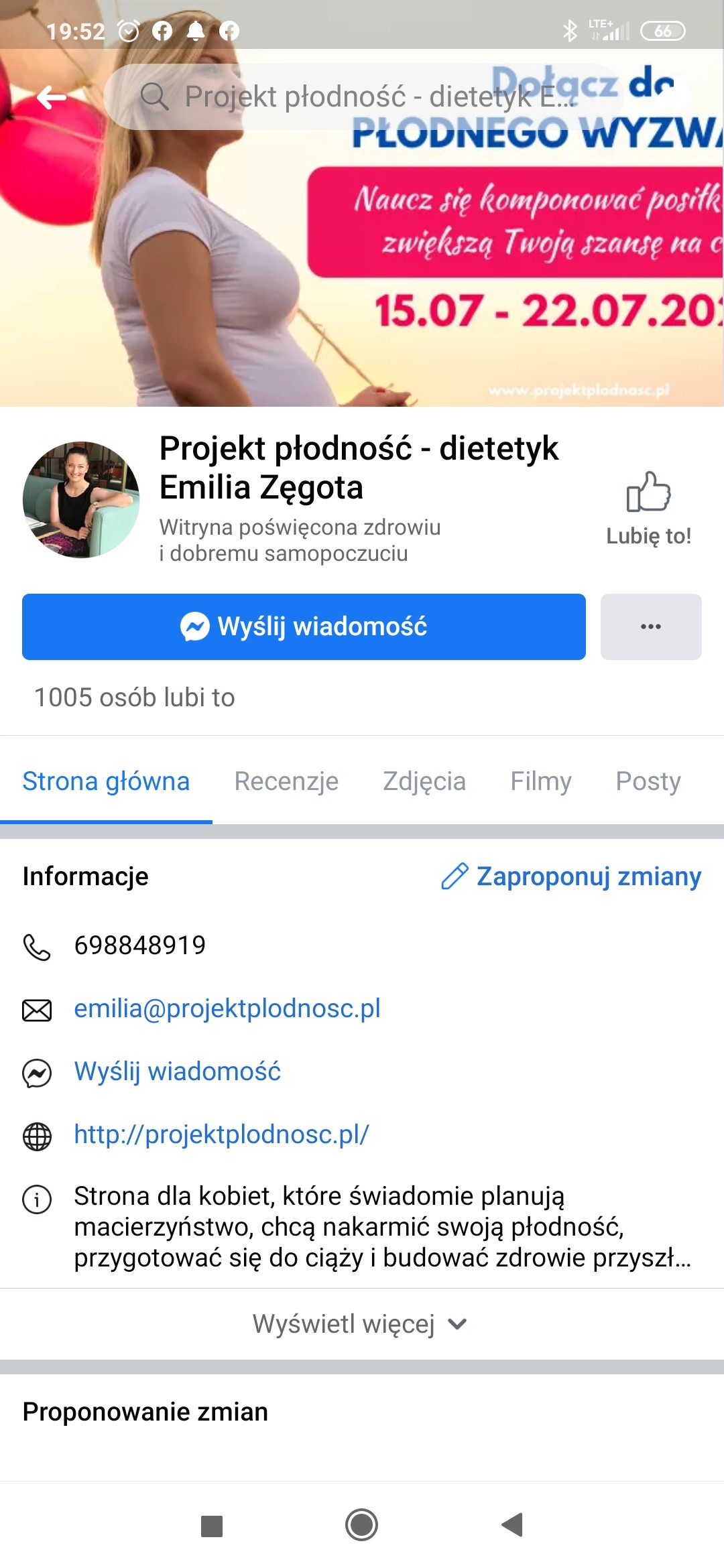Tap Wyślij wiadomość link in Informacje

point(177,1071)
